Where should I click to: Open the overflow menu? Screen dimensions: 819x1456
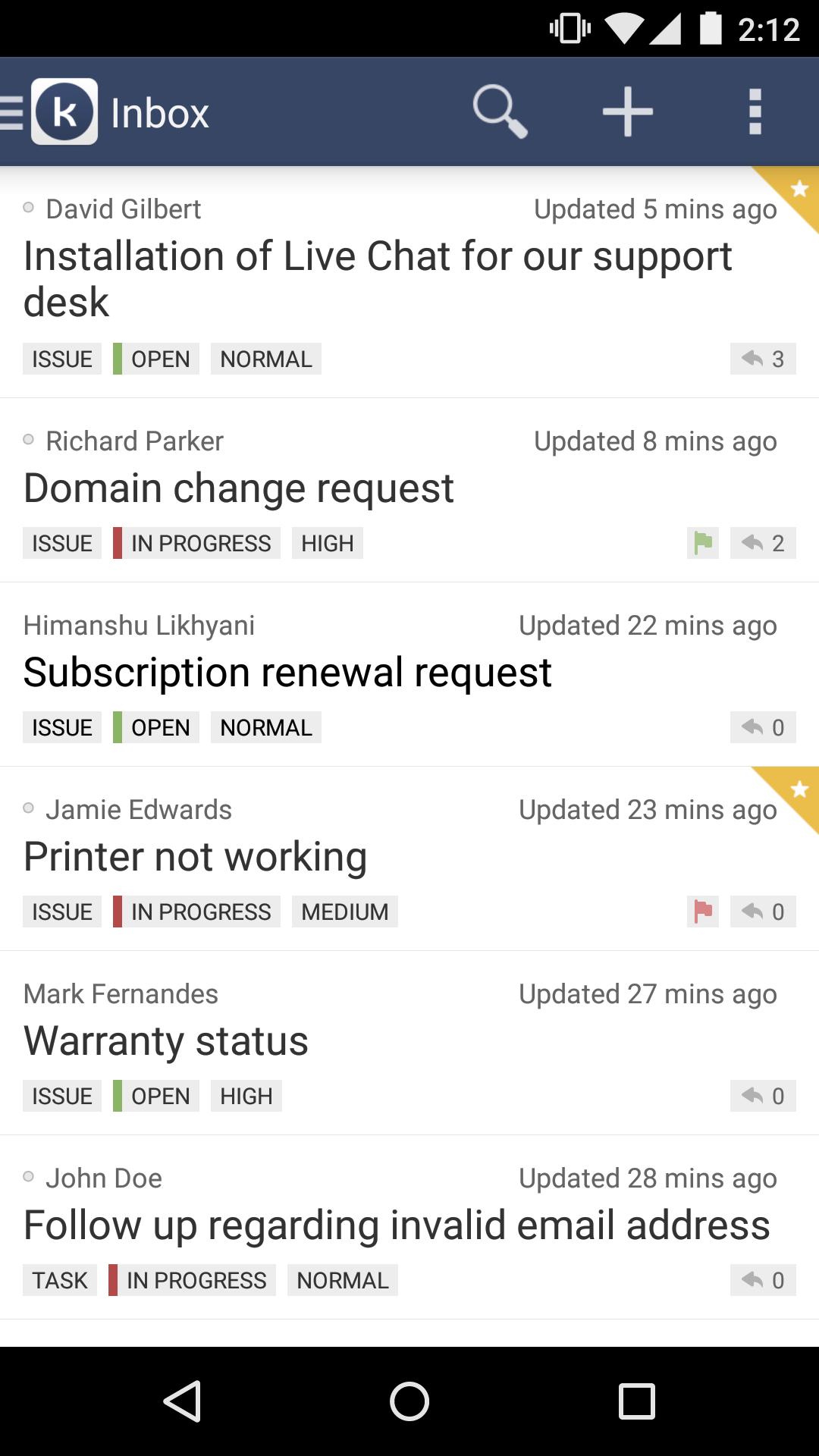[755, 112]
